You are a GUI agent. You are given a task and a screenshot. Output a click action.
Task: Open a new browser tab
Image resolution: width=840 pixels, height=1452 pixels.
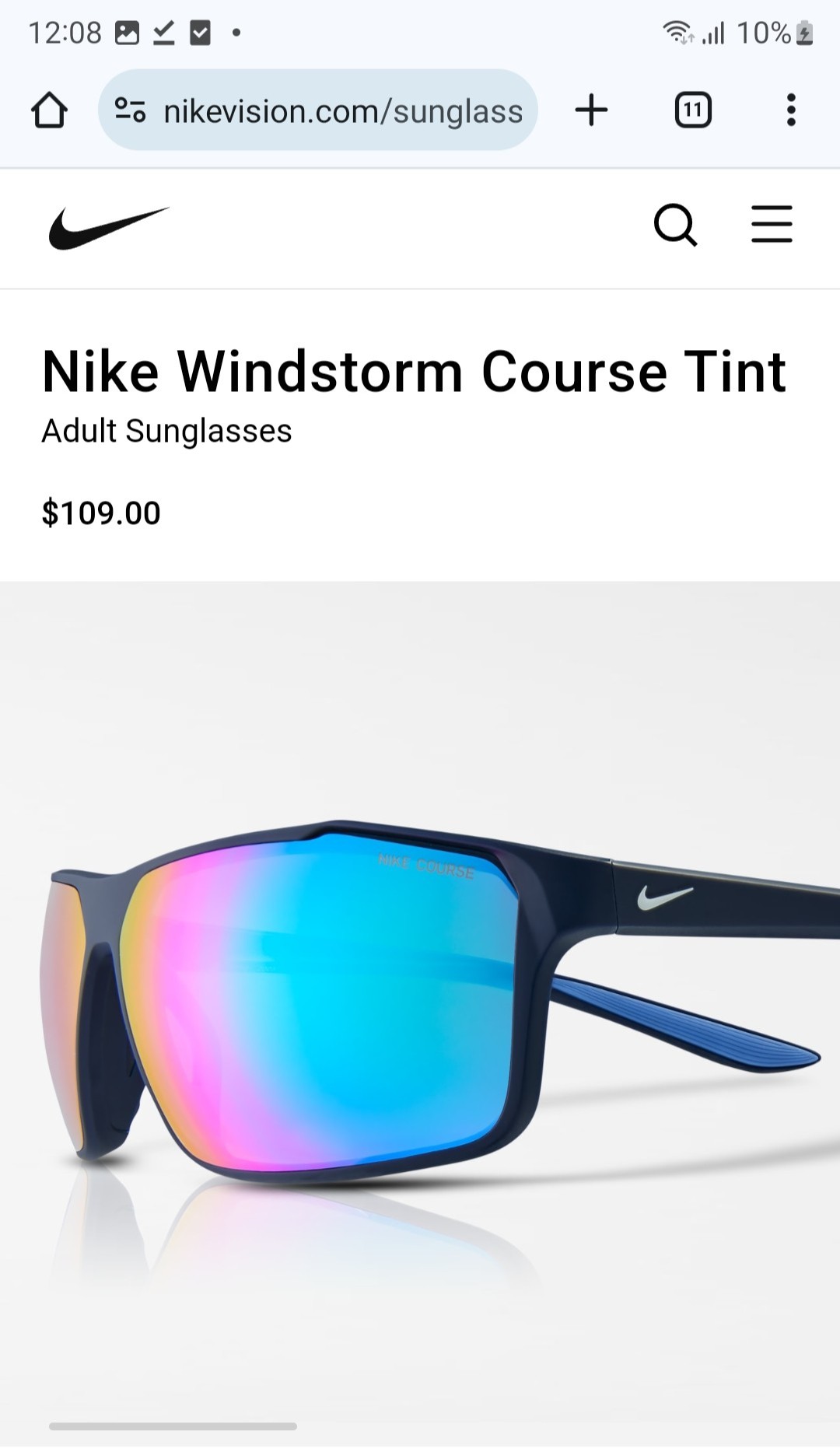591,110
